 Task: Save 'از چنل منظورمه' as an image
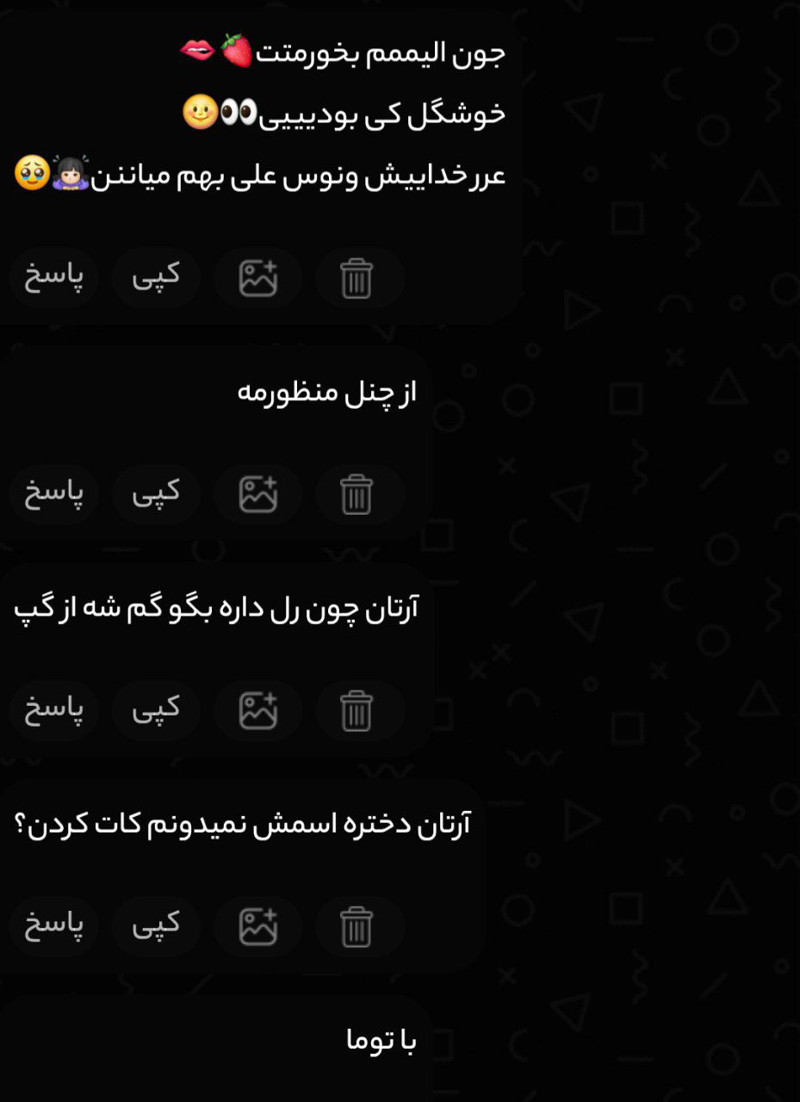[x=258, y=494]
